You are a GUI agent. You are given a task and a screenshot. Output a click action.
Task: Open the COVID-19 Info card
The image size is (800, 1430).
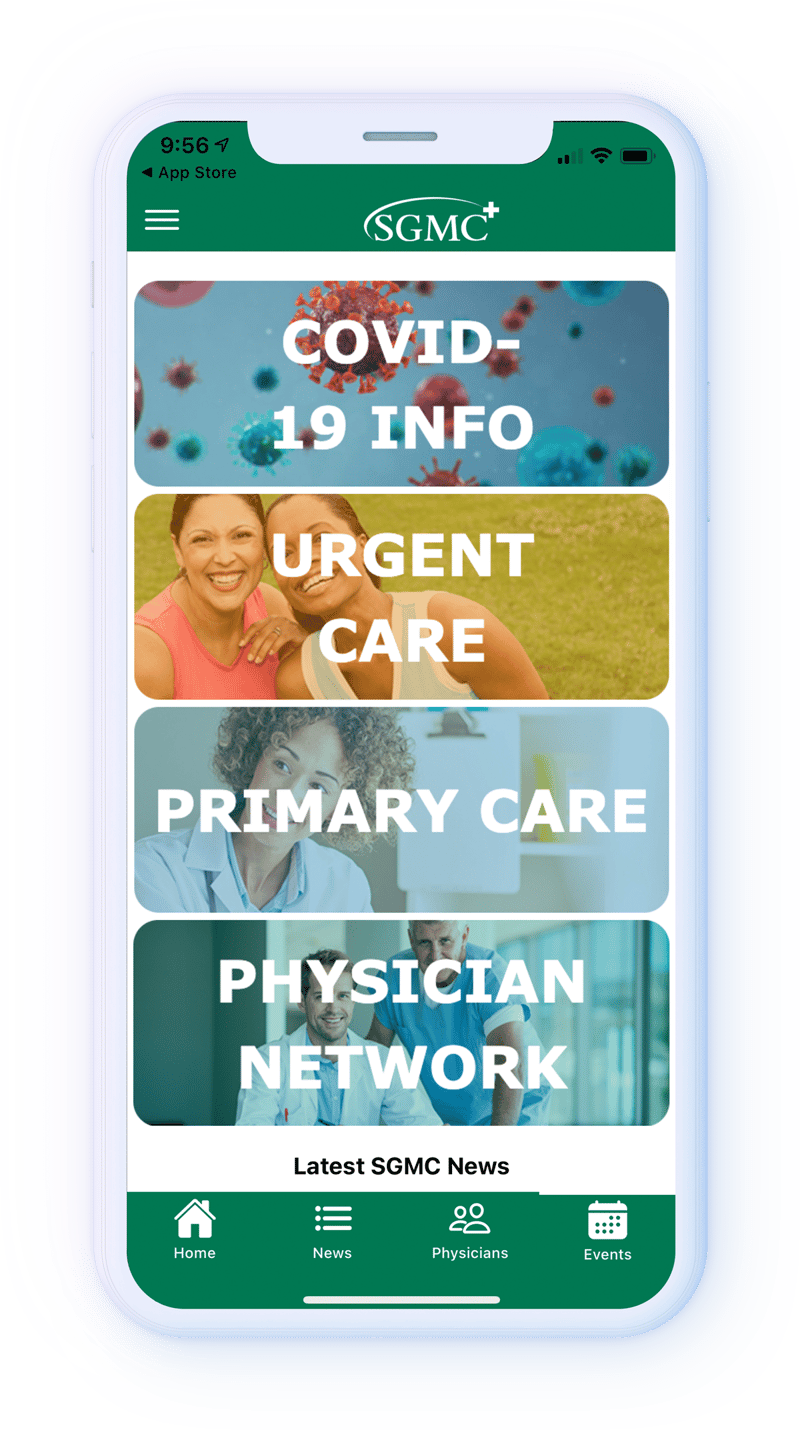pyautogui.click(x=401, y=384)
